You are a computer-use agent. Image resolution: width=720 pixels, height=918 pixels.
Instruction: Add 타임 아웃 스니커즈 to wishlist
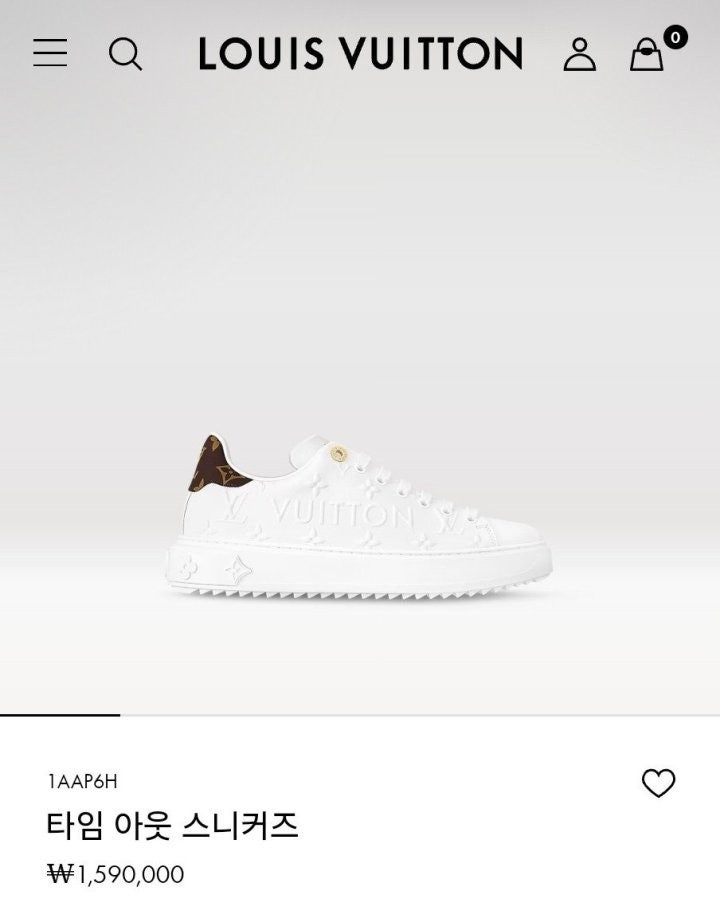point(658,783)
